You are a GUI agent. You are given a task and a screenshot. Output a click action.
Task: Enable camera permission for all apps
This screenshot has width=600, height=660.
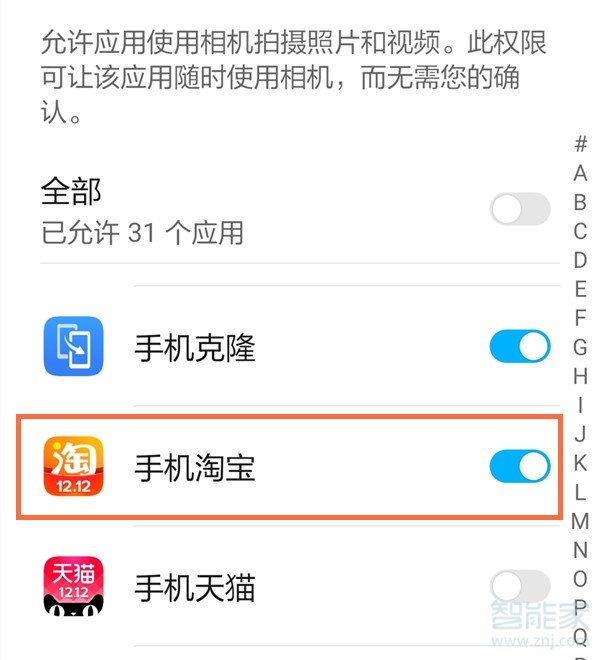point(520,209)
